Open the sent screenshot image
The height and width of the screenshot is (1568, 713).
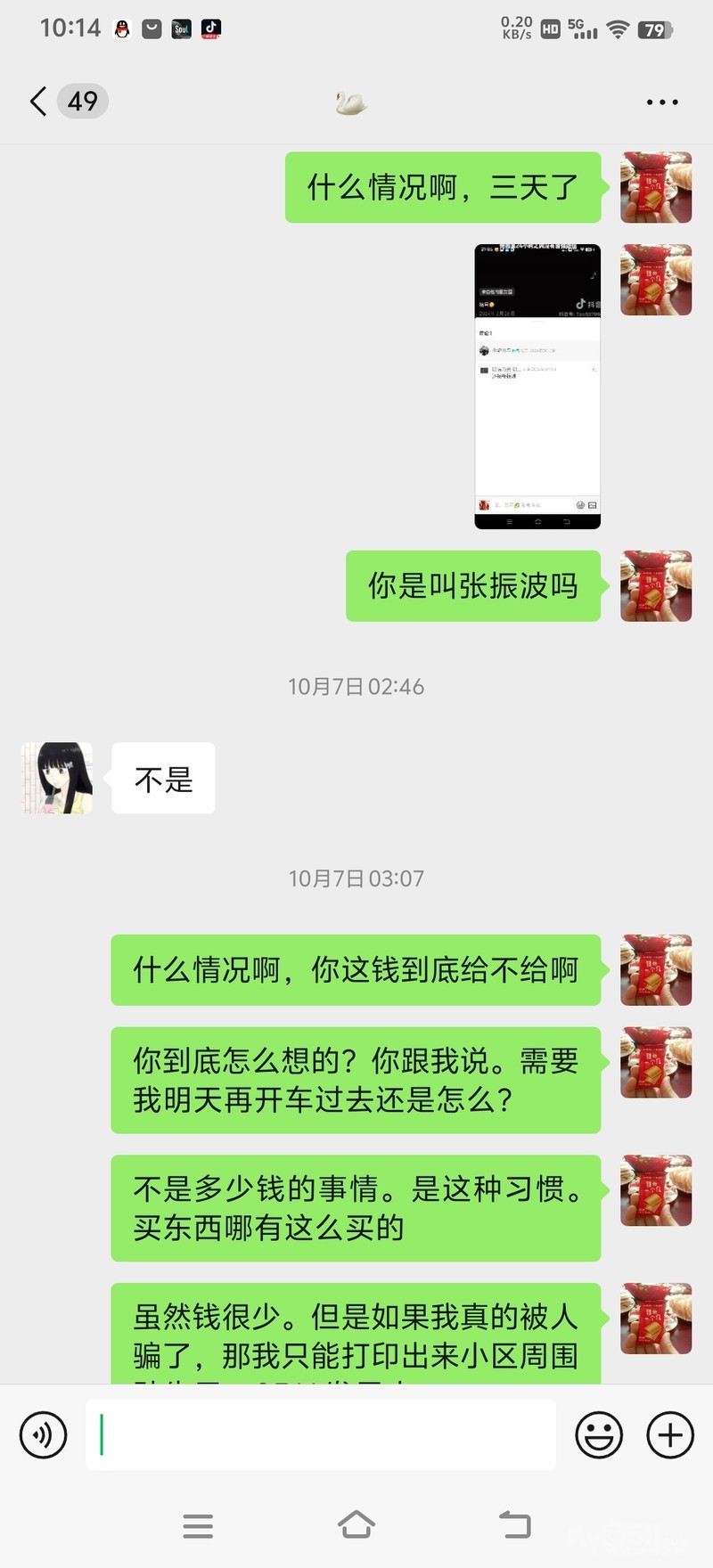click(537, 386)
